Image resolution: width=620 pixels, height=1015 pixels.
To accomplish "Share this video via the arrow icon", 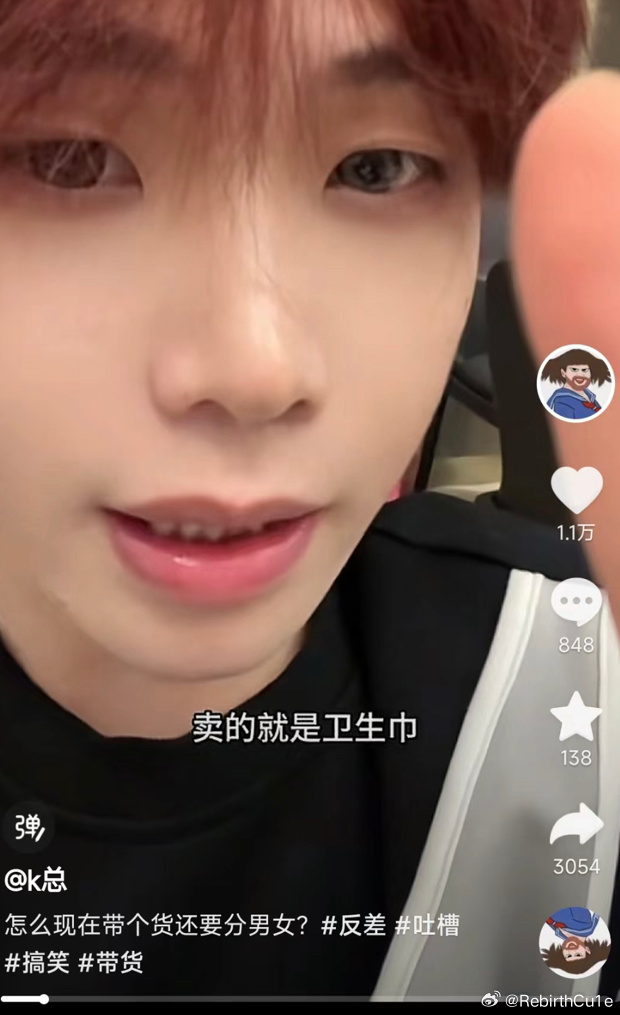I will point(577,825).
